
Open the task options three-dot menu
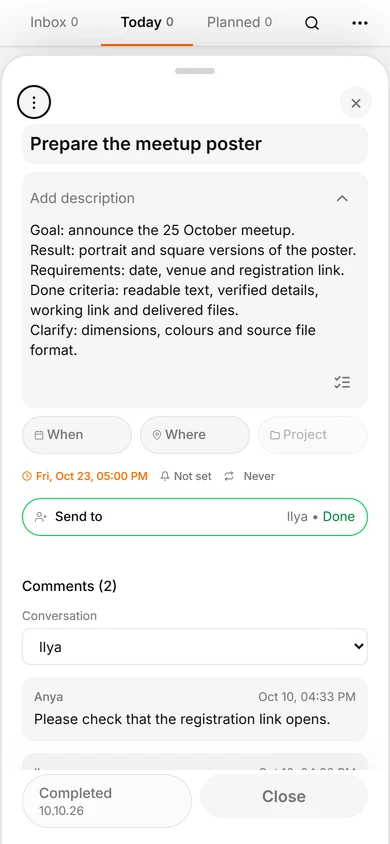tap(34, 102)
